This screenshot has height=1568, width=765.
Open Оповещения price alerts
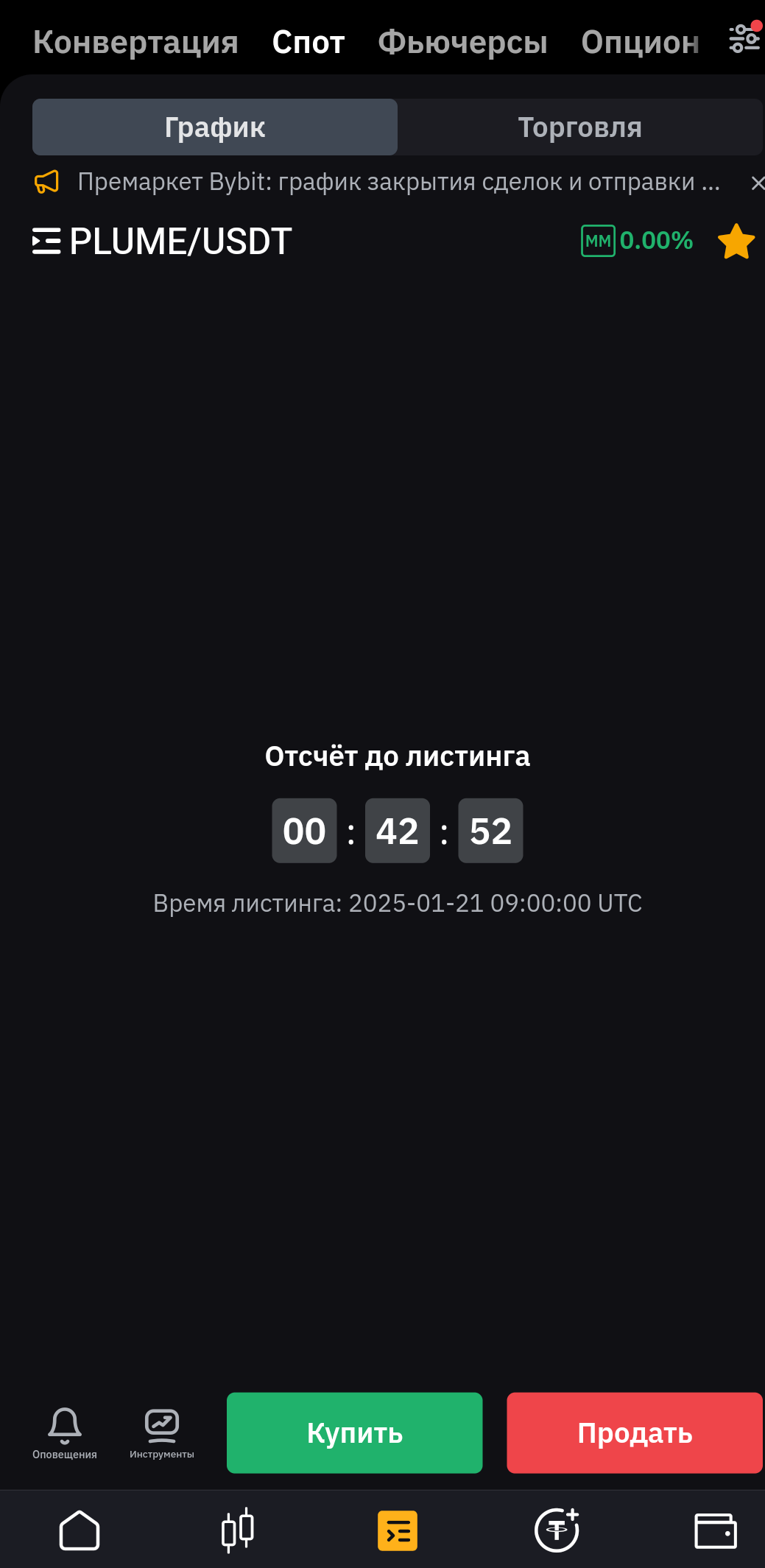click(x=65, y=1432)
